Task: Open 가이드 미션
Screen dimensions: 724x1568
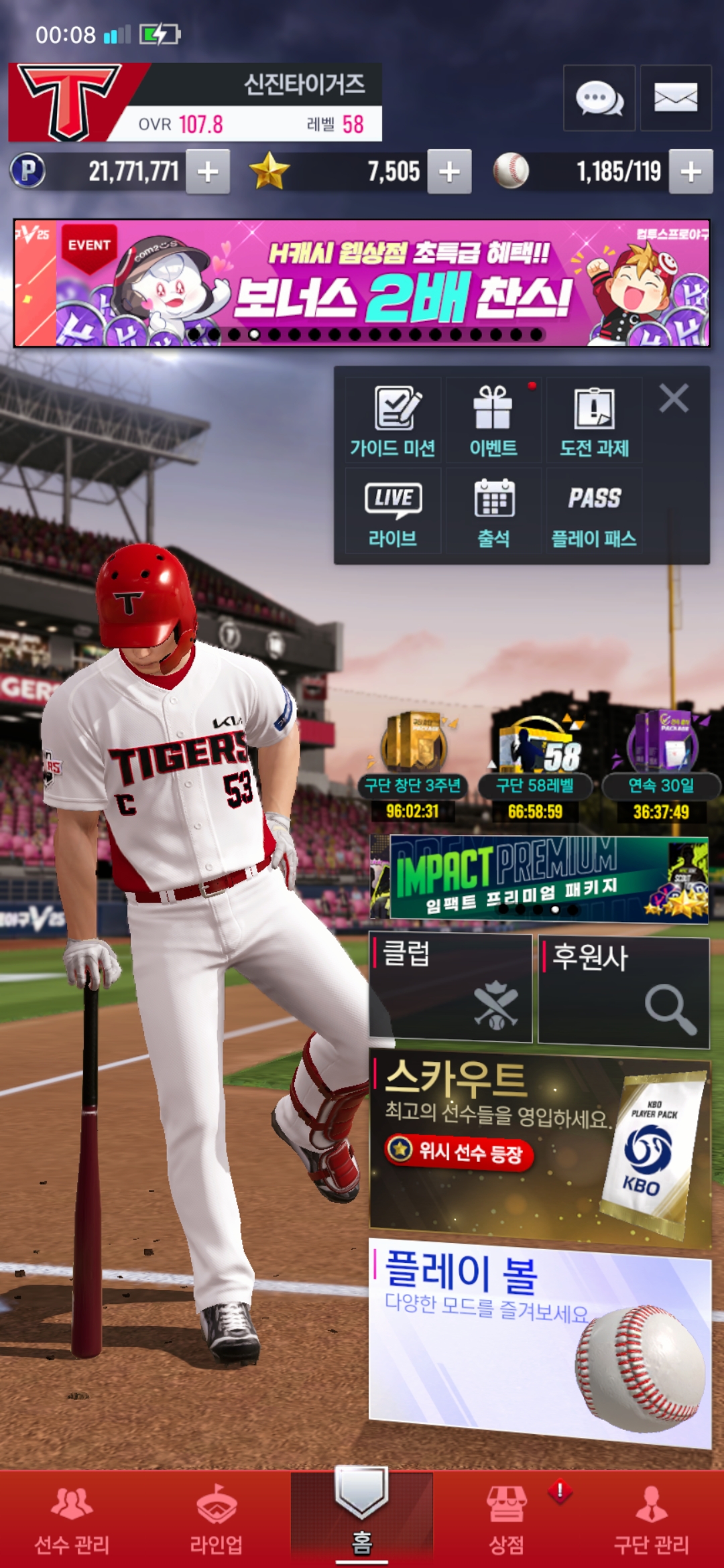Action: click(393, 419)
